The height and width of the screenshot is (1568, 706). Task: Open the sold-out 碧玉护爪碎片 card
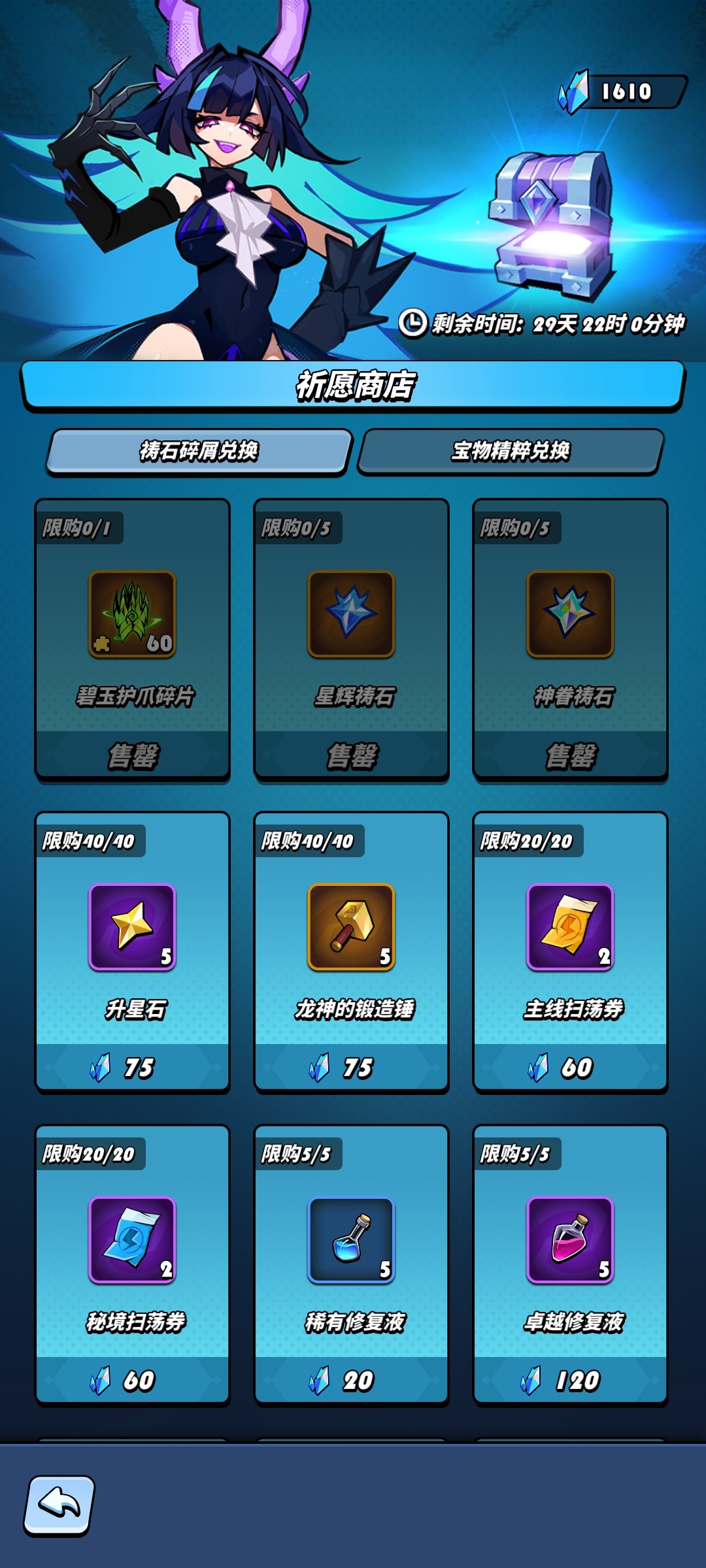(x=133, y=640)
